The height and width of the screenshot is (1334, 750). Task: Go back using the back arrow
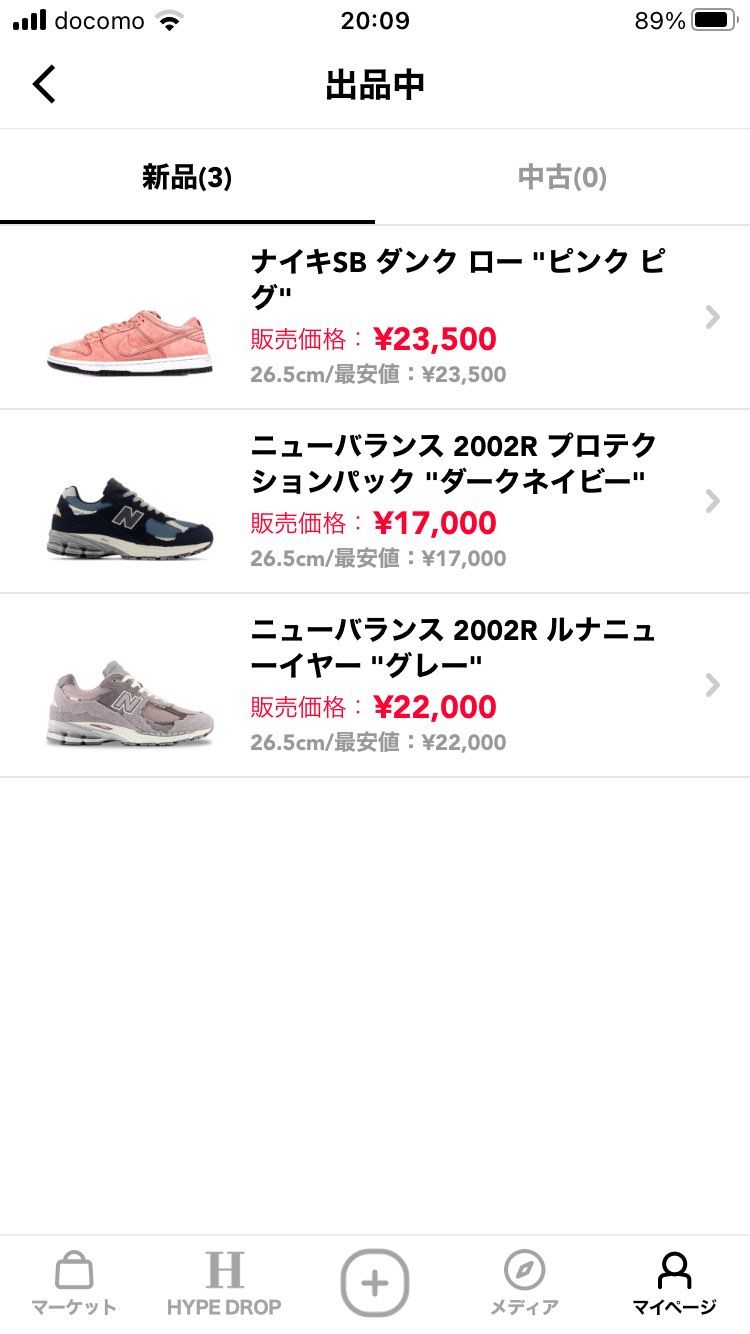click(44, 84)
